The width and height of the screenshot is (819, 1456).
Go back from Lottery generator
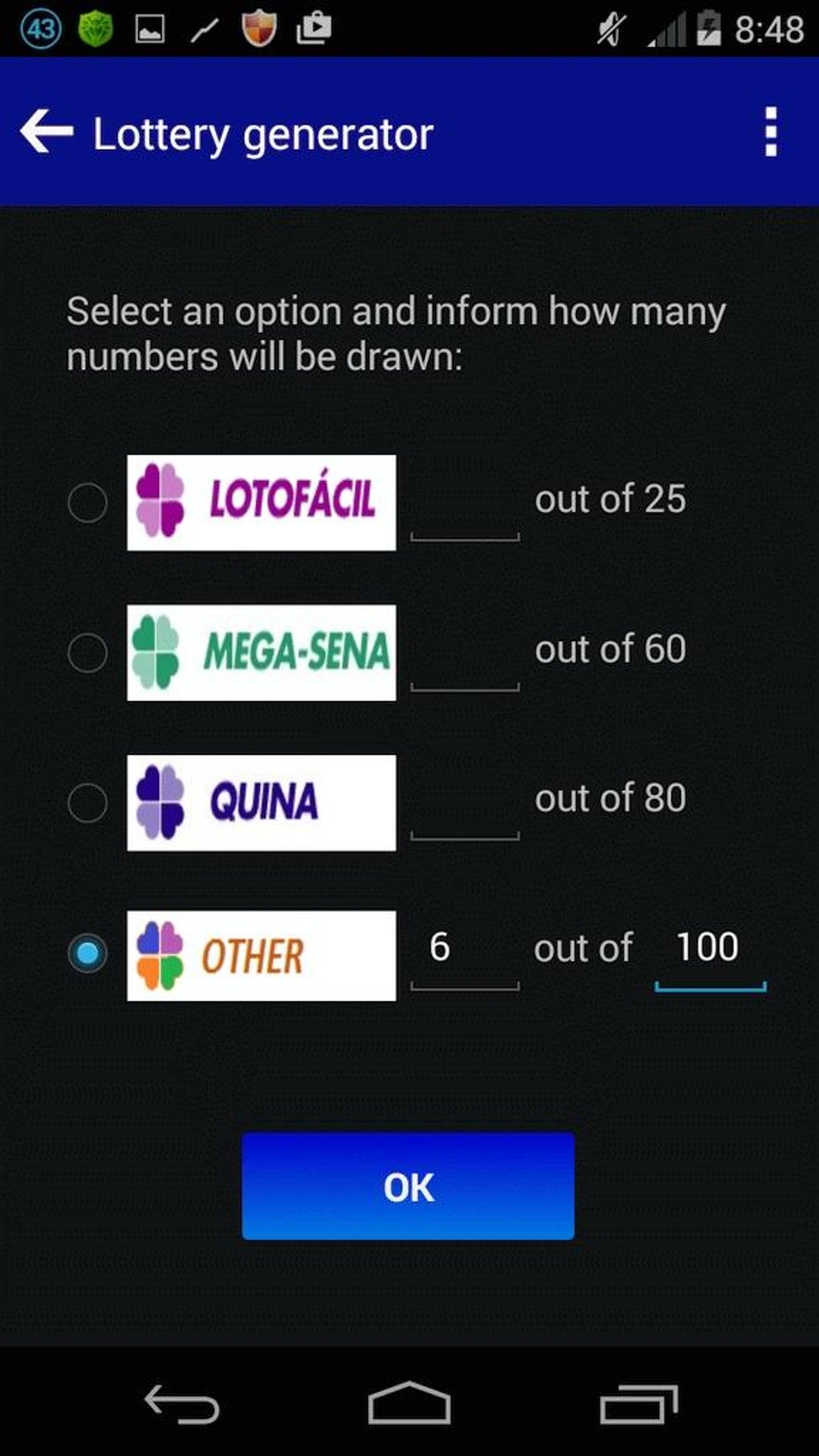click(x=47, y=133)
